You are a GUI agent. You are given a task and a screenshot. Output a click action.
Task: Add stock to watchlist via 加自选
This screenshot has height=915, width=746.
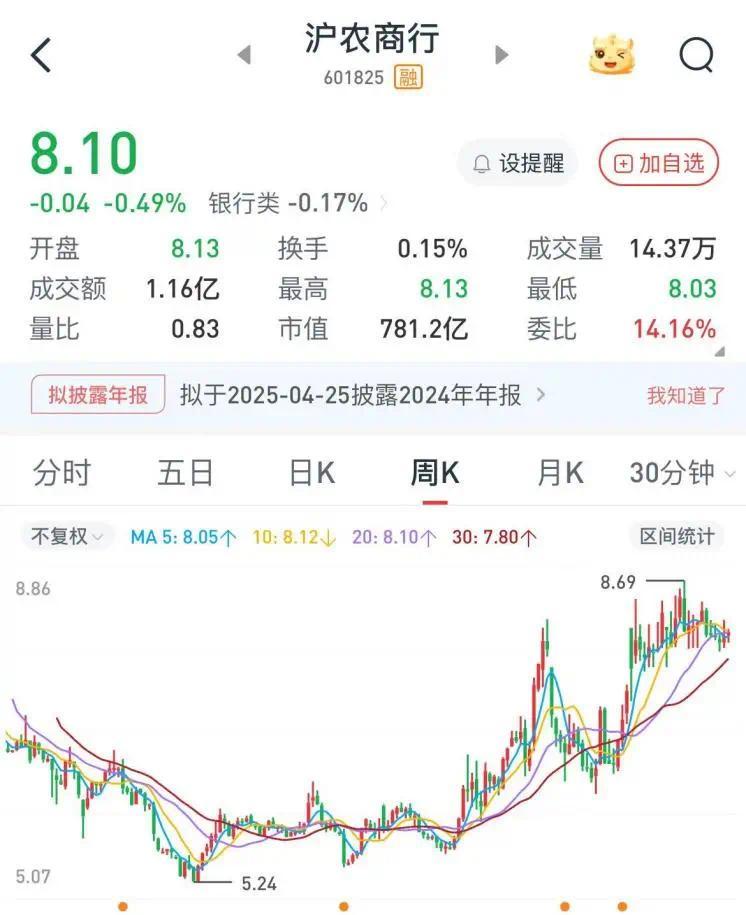tap(659, 163)
